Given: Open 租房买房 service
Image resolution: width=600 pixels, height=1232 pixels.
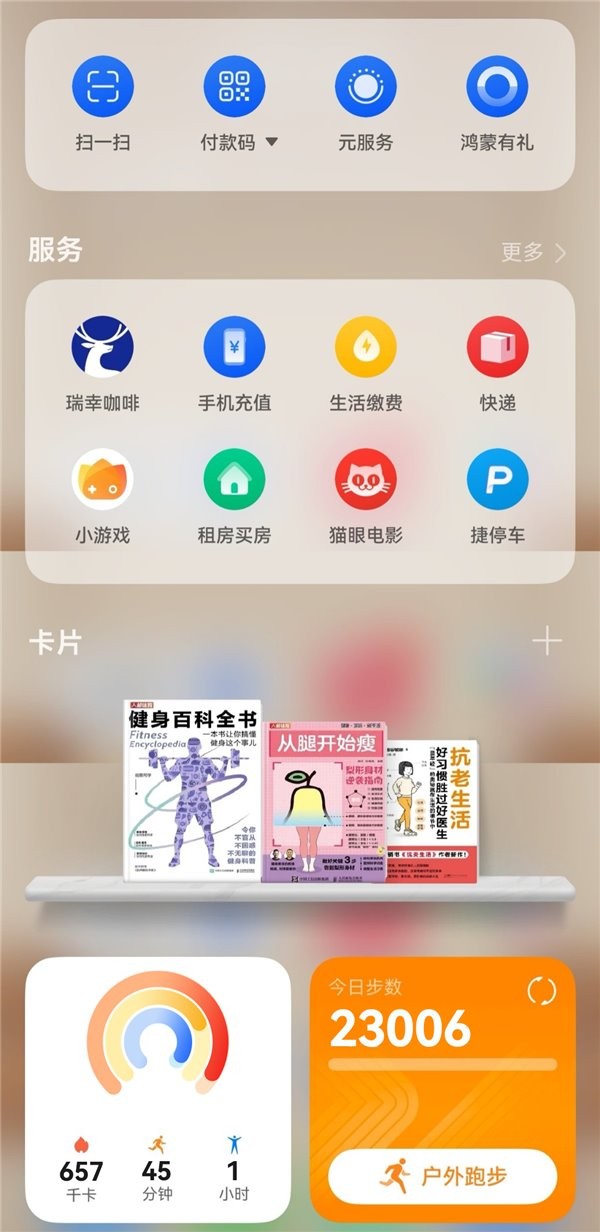Looking at the screenshot, I should pos(234,480).
